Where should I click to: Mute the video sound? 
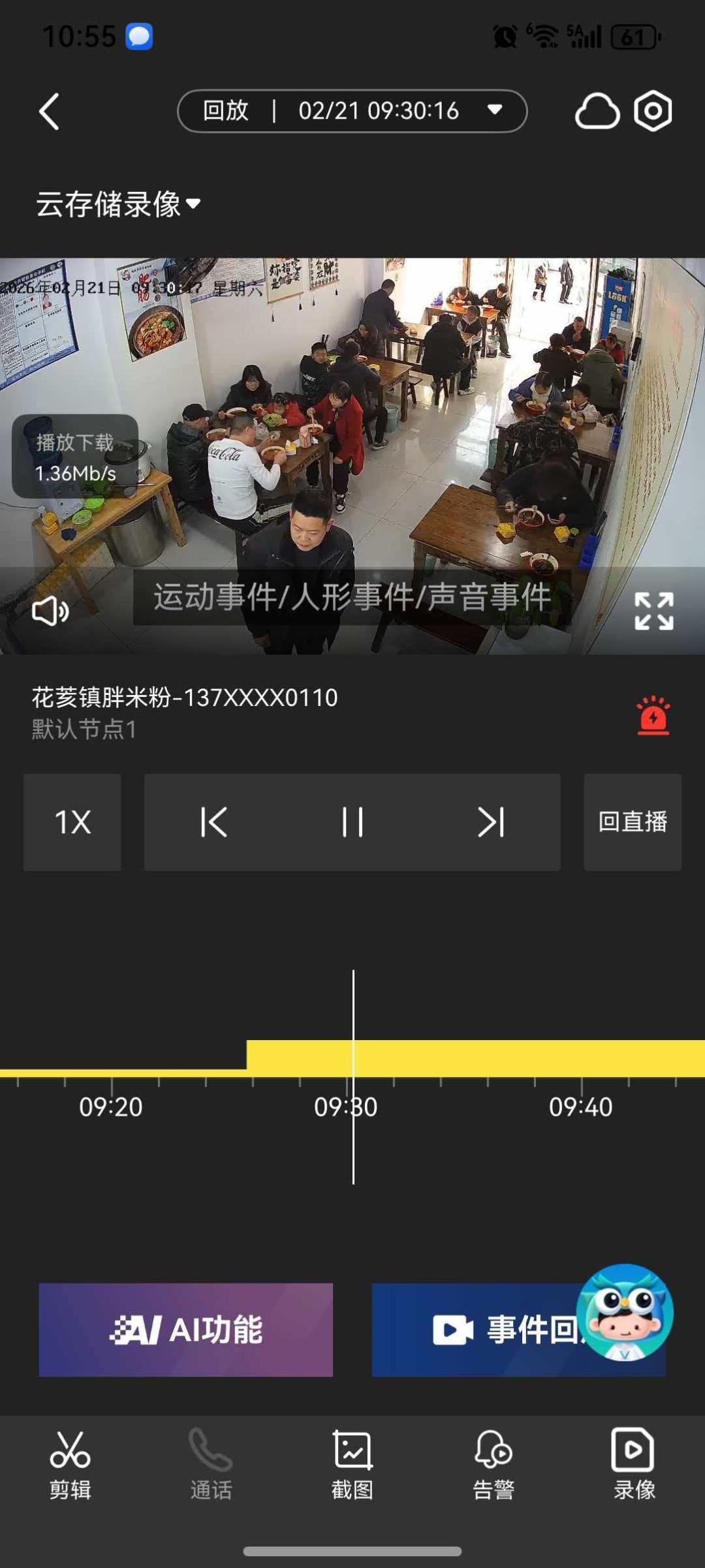click(50, 611)
